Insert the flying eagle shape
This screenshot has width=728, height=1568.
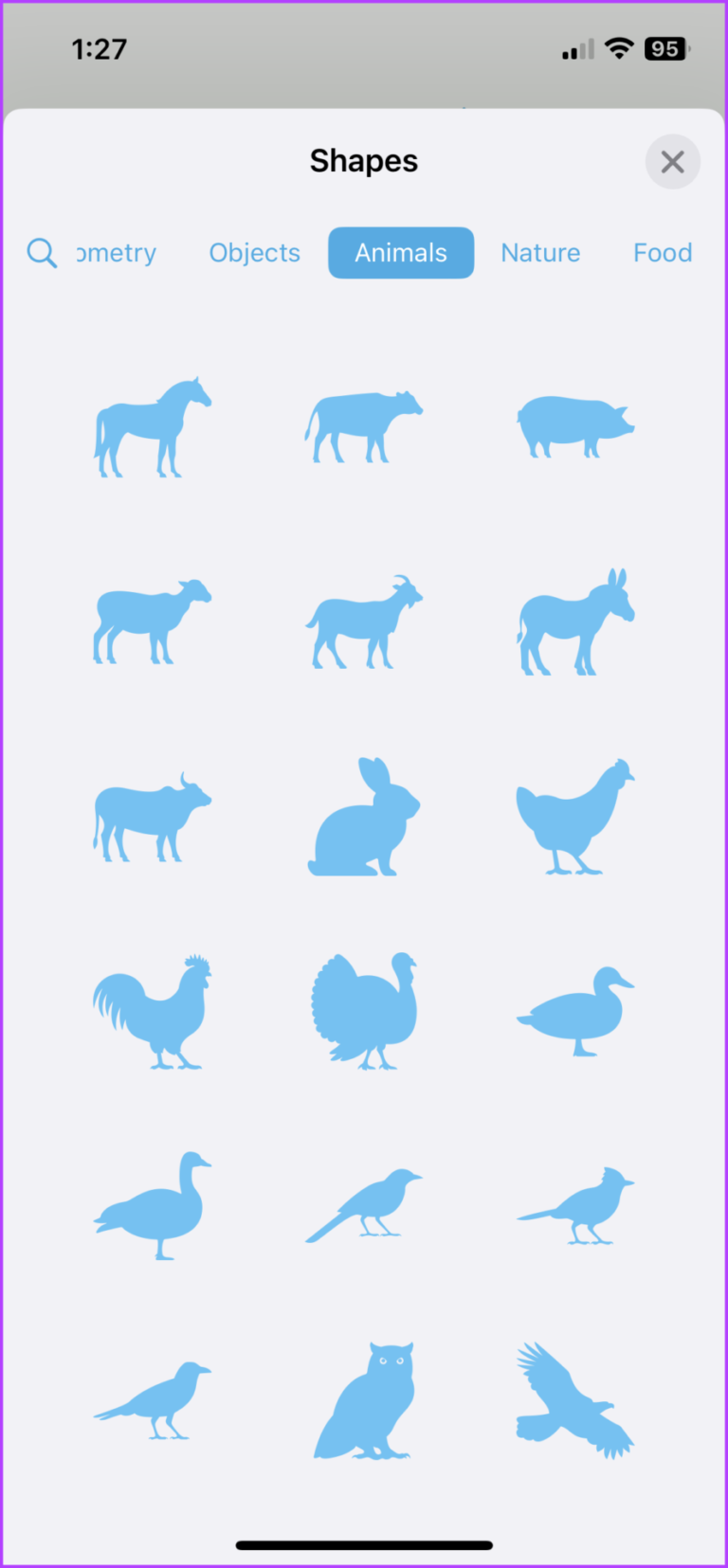click(x=574, y=1400)
